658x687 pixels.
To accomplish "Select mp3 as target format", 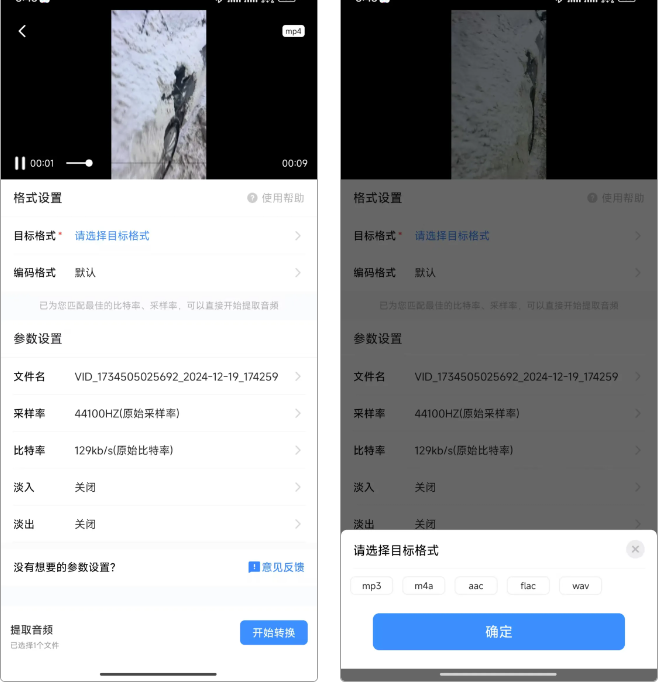I will [x=371, y=586].
